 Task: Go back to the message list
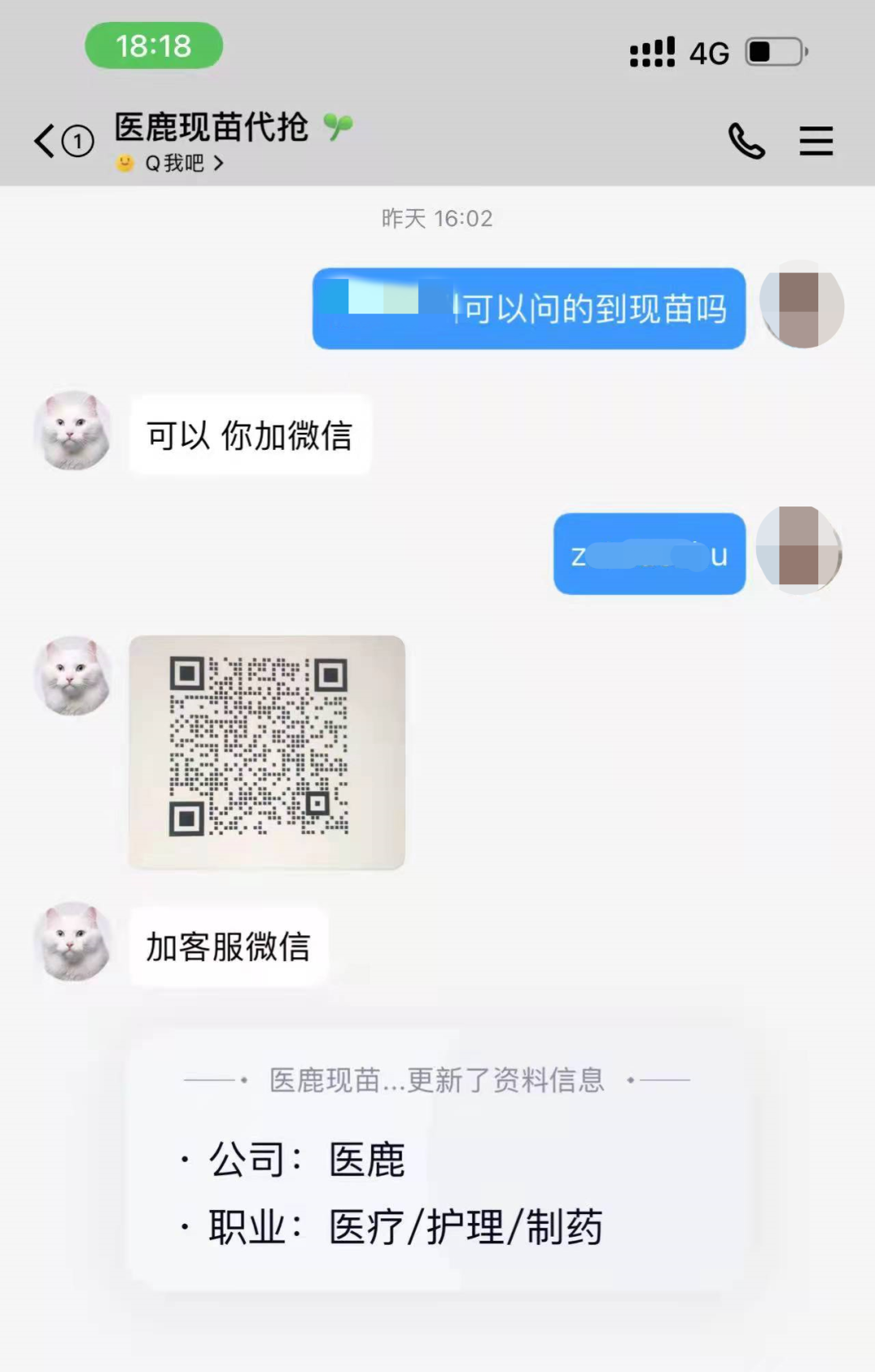(46, 141)
